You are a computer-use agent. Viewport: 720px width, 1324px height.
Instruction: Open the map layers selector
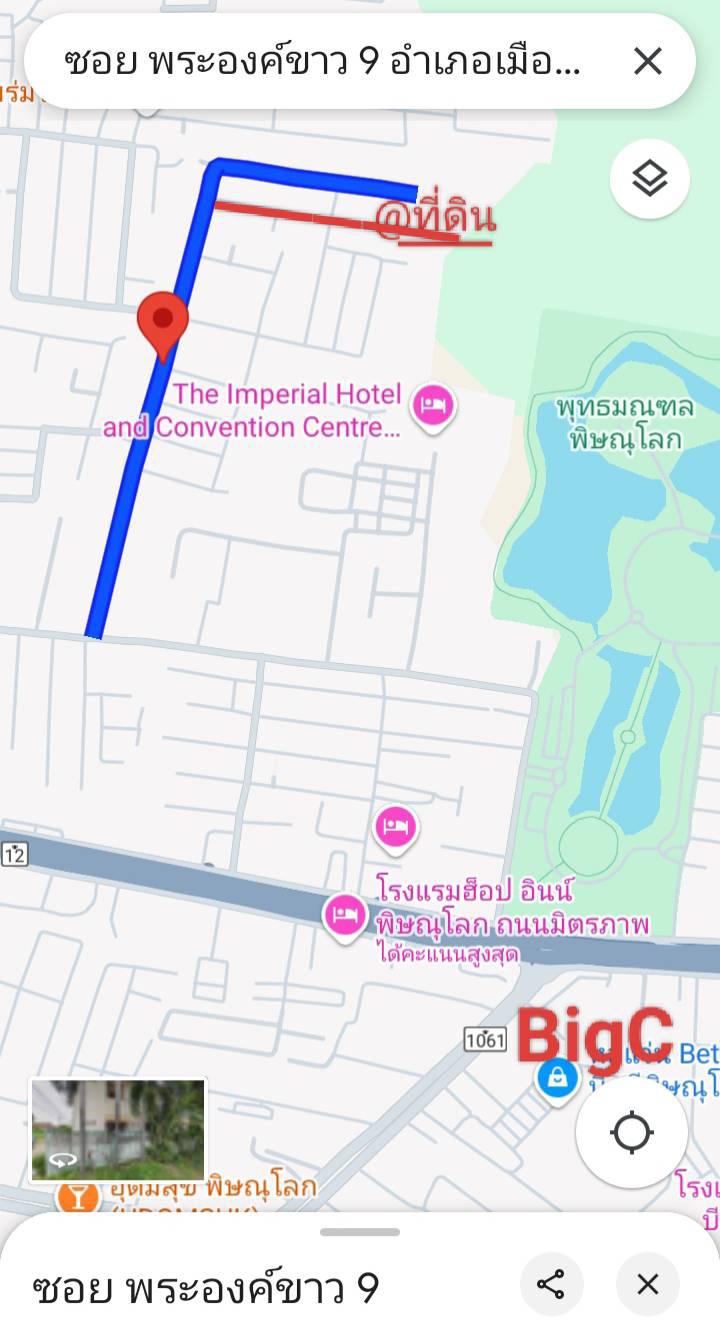tap(650, 179)
